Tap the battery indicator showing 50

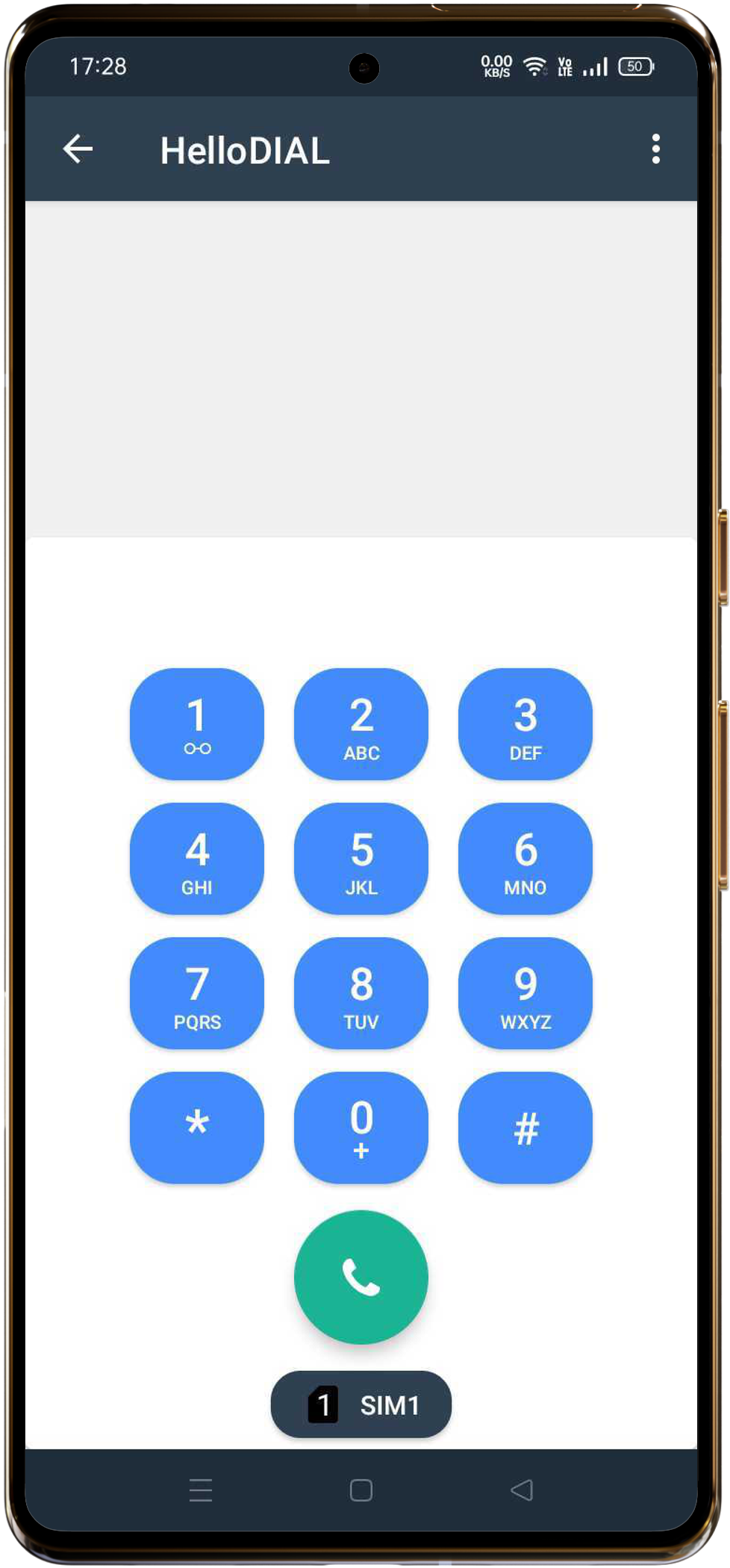pyautogui.click(x=635, y=66)
